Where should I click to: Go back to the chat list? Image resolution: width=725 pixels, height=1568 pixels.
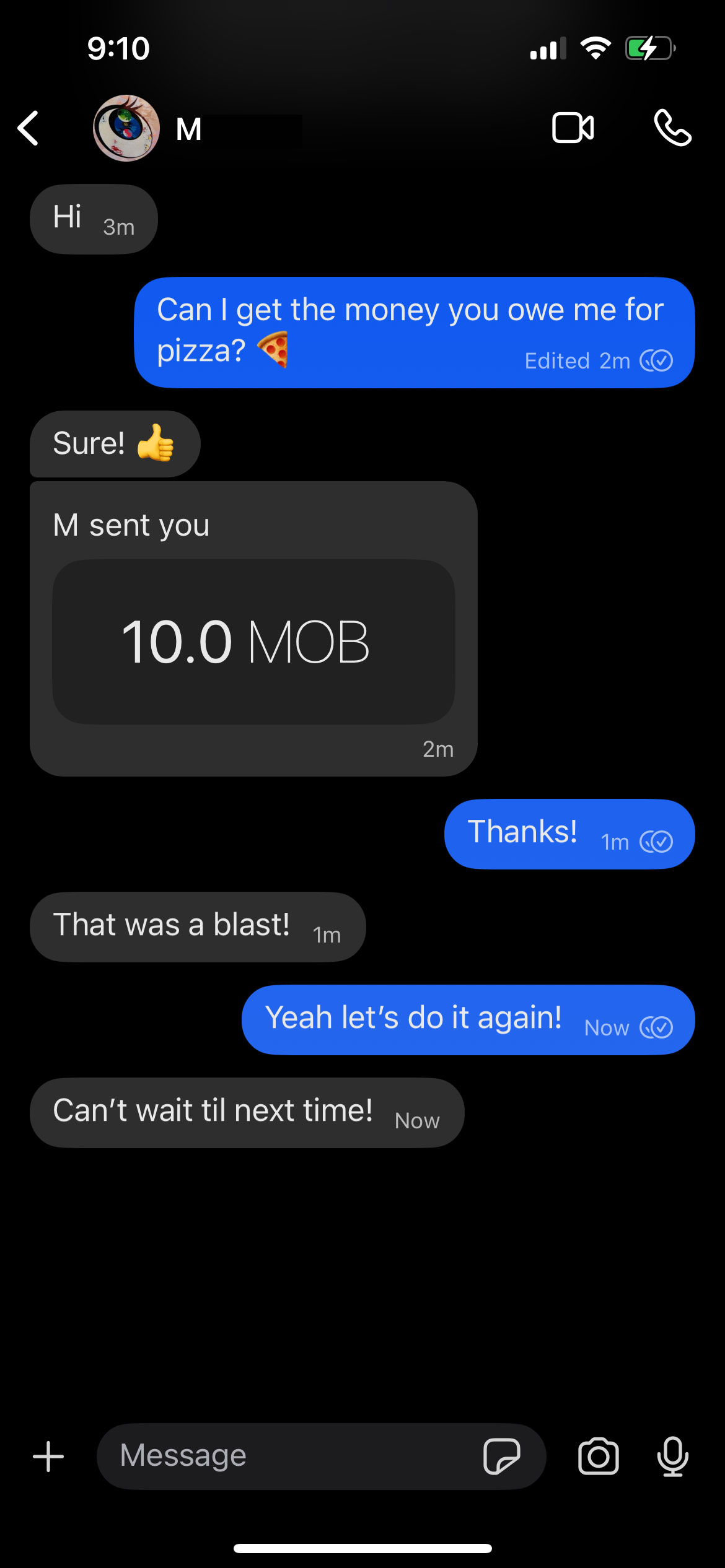(29, 128)
